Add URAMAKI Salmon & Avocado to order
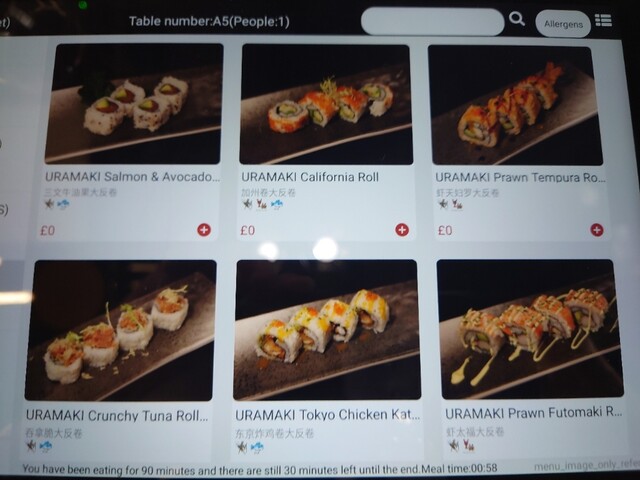Screen dimensions: 640x480 [x=204, y=230]
